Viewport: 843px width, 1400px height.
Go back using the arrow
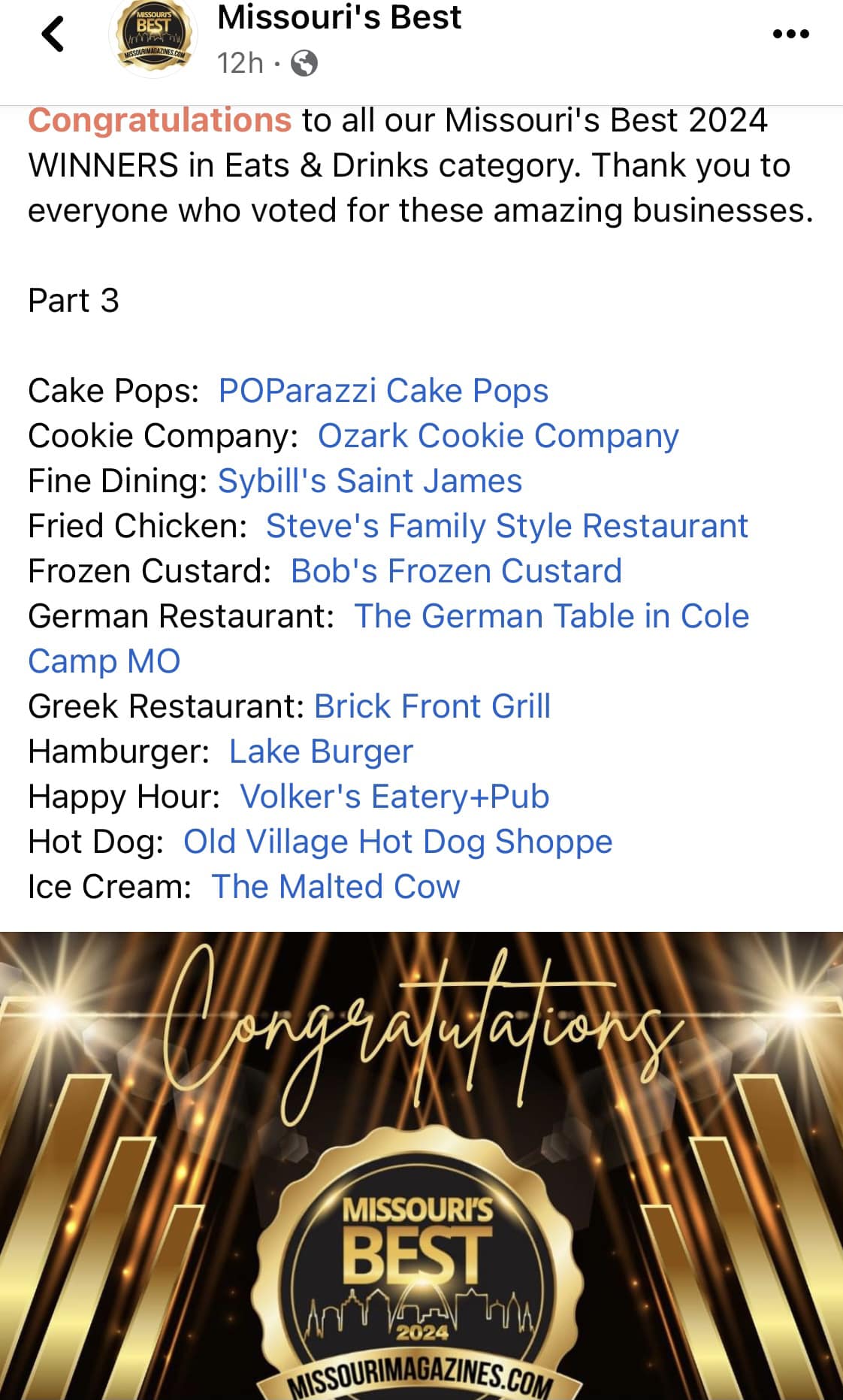[53, 35]
